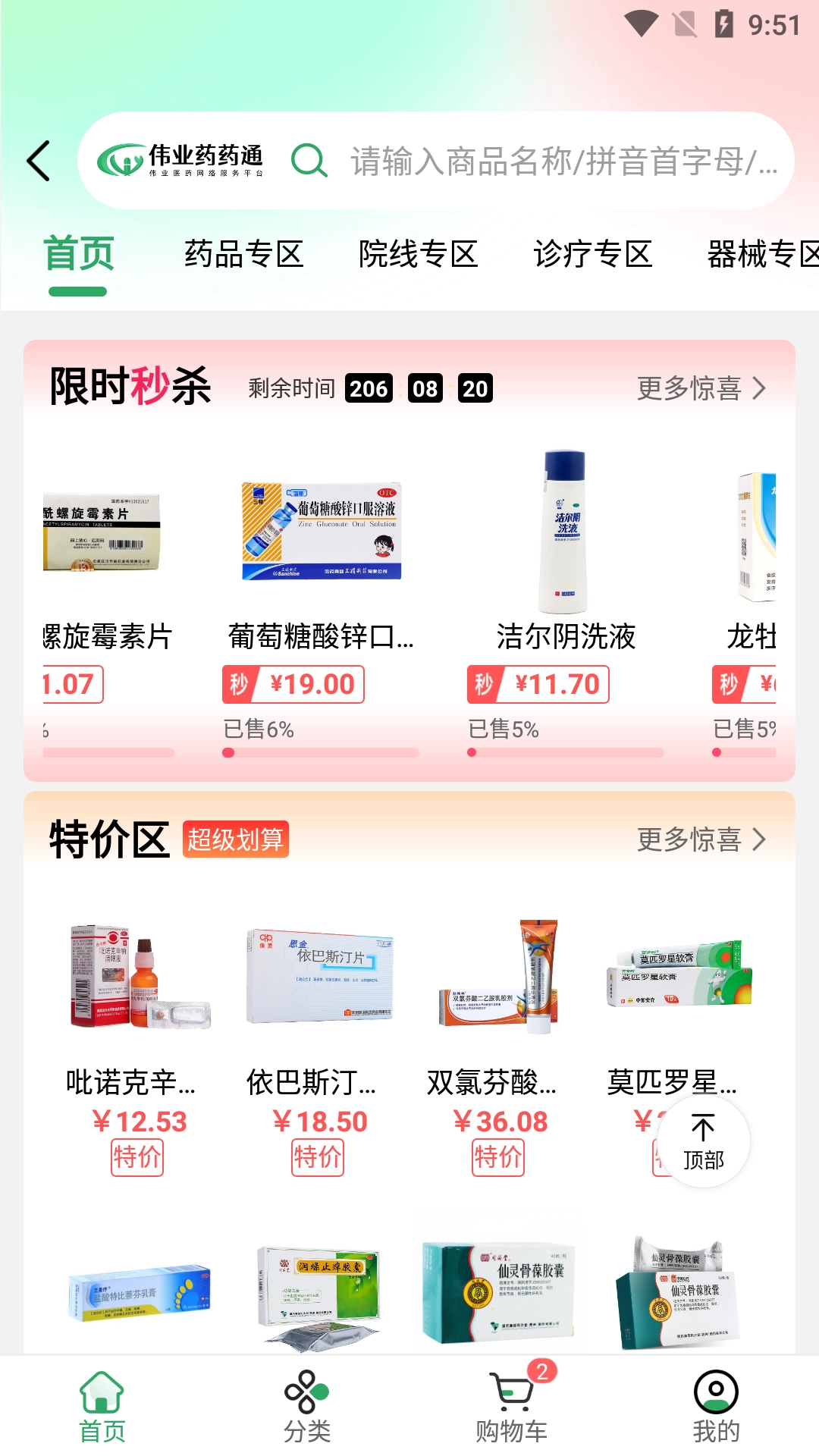
Task: Click the back arrow at top left
Action: tap(39, 161)
